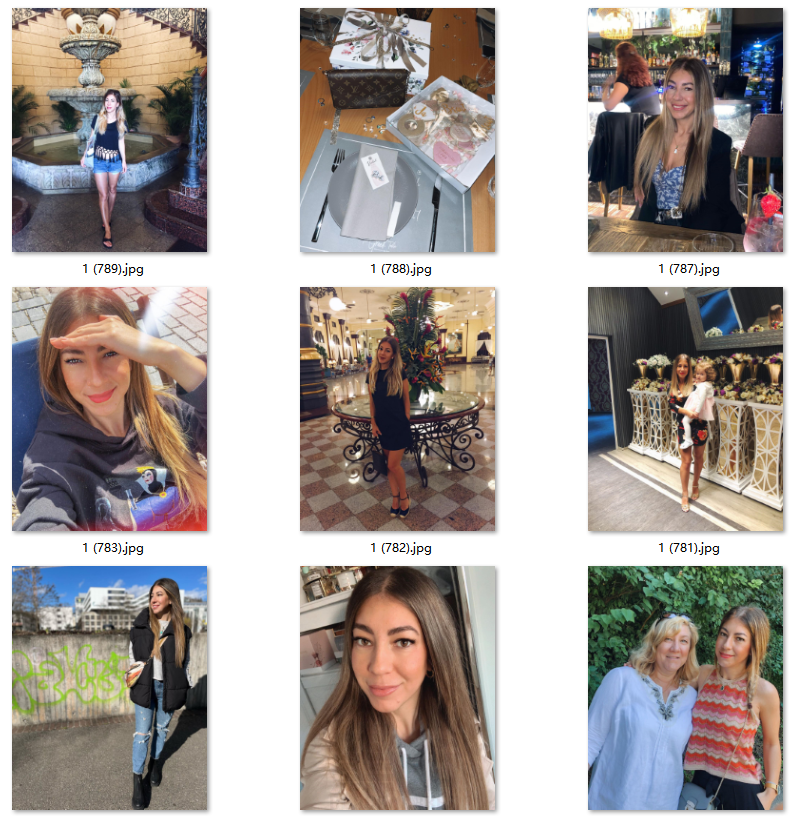This screenshot has width=790, height=818.
Task: Open the image file 1 (789).jpg
Action: click(109, 130)
